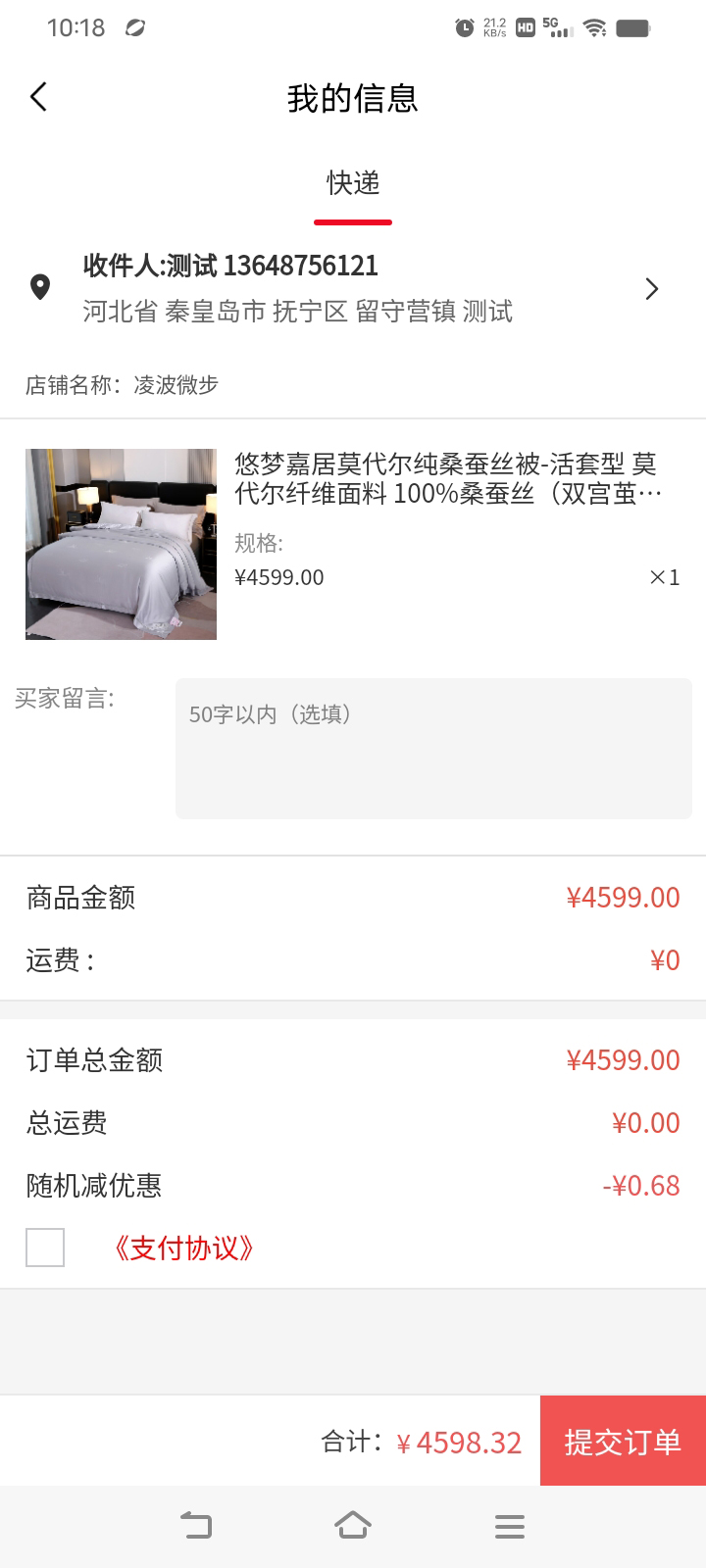This screenshot has height=1568, width=706.
Task: Enable the payment agreement before submitting
Action: [x=44, y=1248]
